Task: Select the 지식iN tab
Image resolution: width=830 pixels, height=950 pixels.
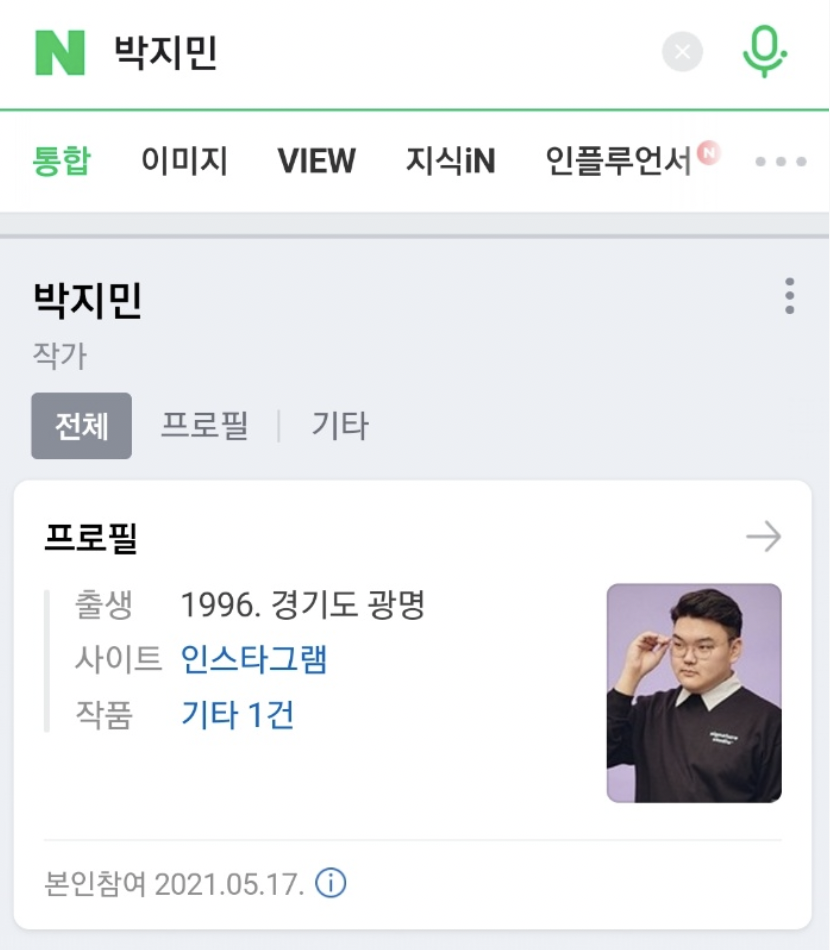Action: (450, 161)
